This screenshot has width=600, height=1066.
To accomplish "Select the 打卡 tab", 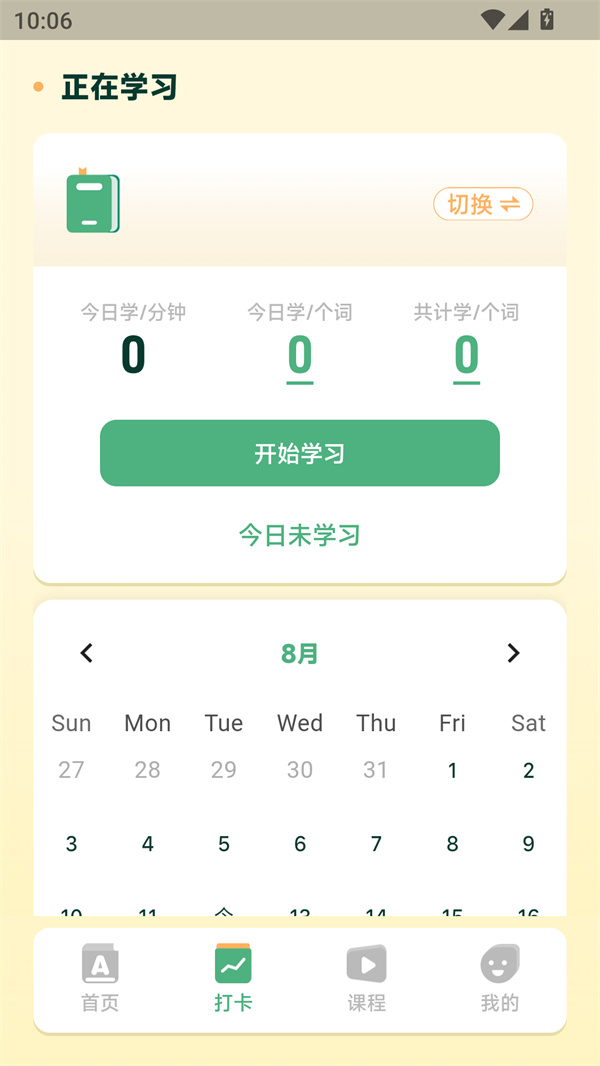I will pos(233,978).
